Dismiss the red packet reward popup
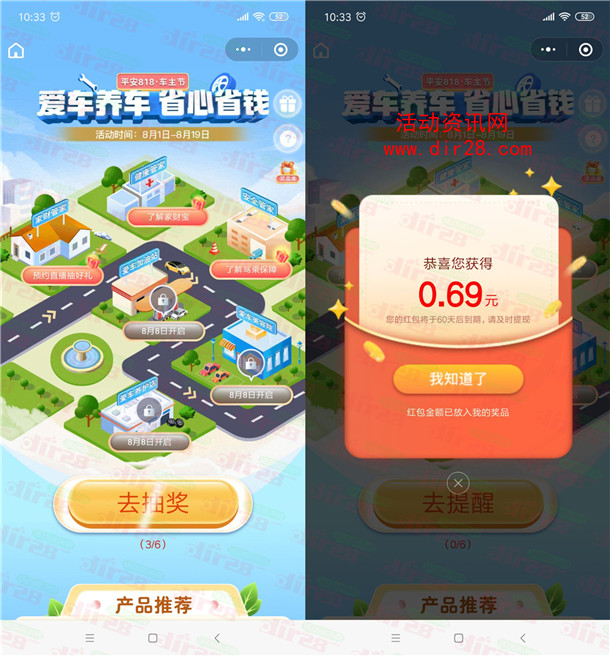The image size is (610, 656). (457, 483)
